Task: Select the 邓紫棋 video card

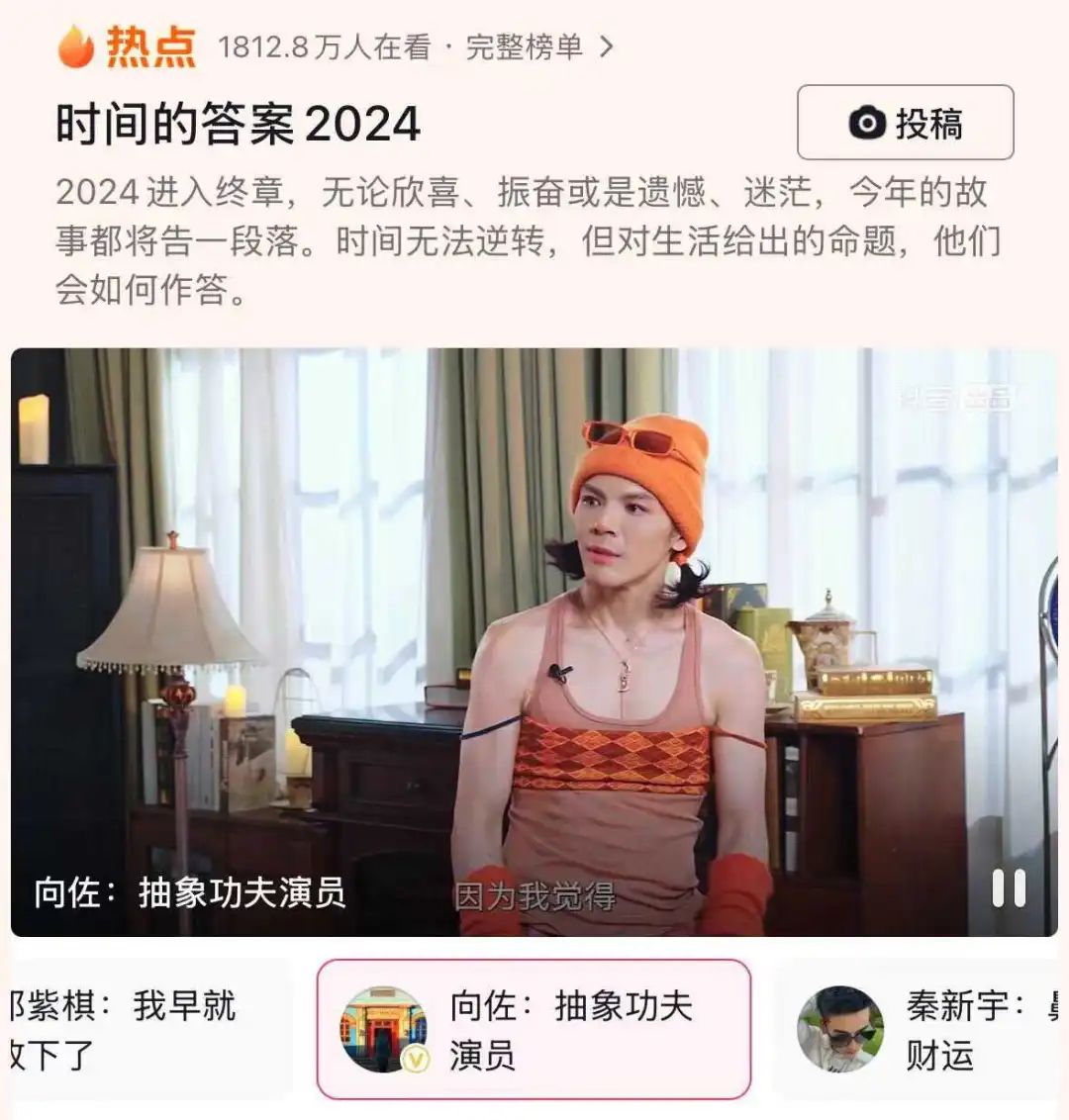Action: 139,1029
